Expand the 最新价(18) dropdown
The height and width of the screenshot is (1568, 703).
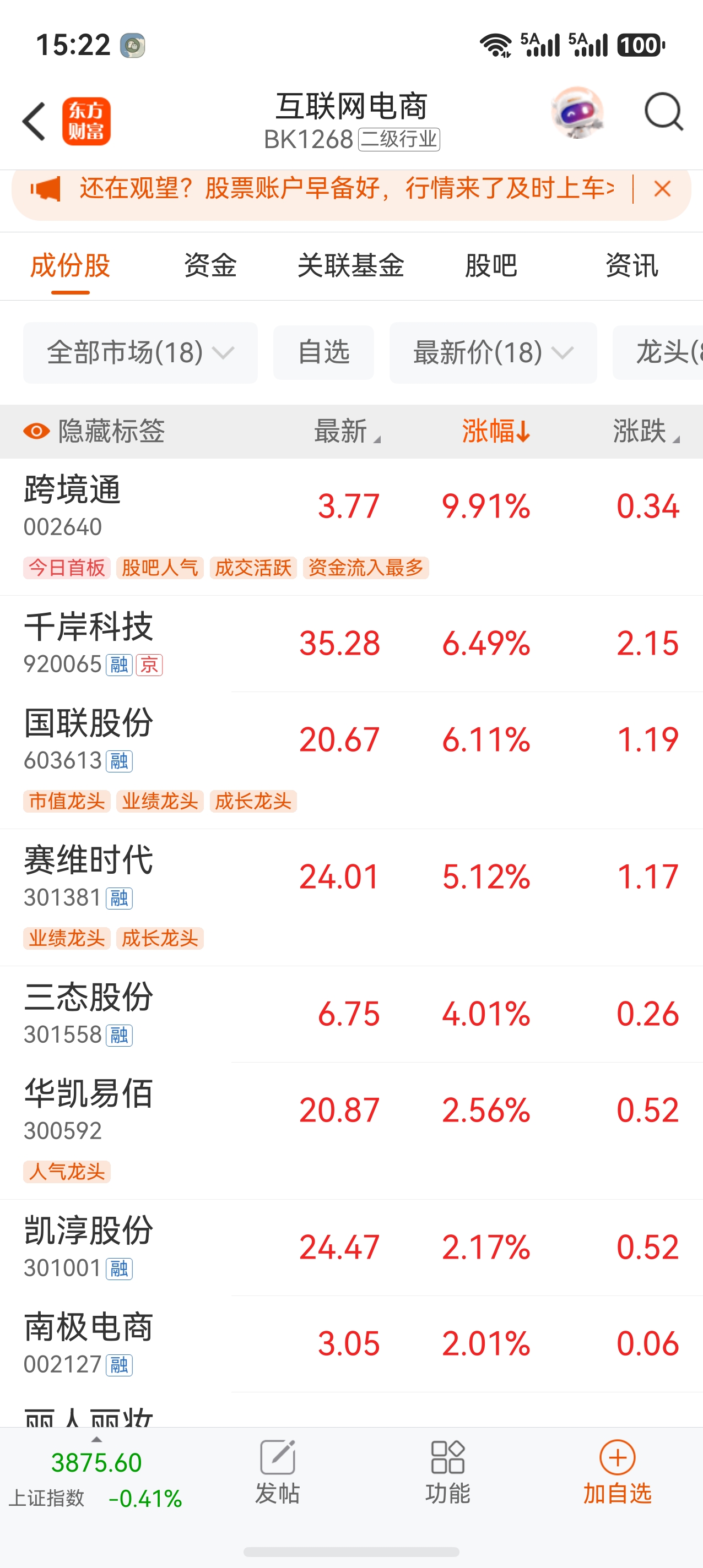(x=494, y=352)
